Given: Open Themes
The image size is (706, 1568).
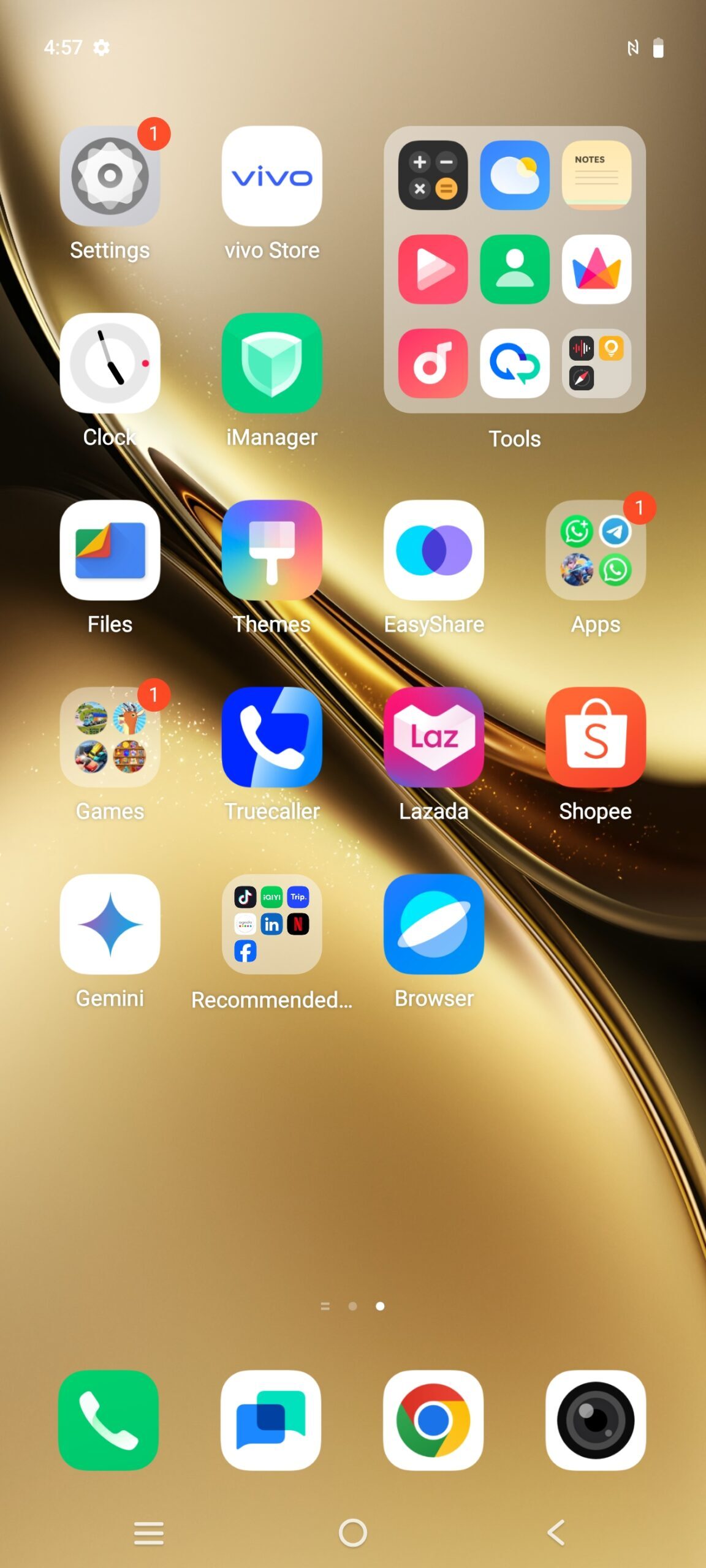Looking at the screenshot, I should coord(271,550).
